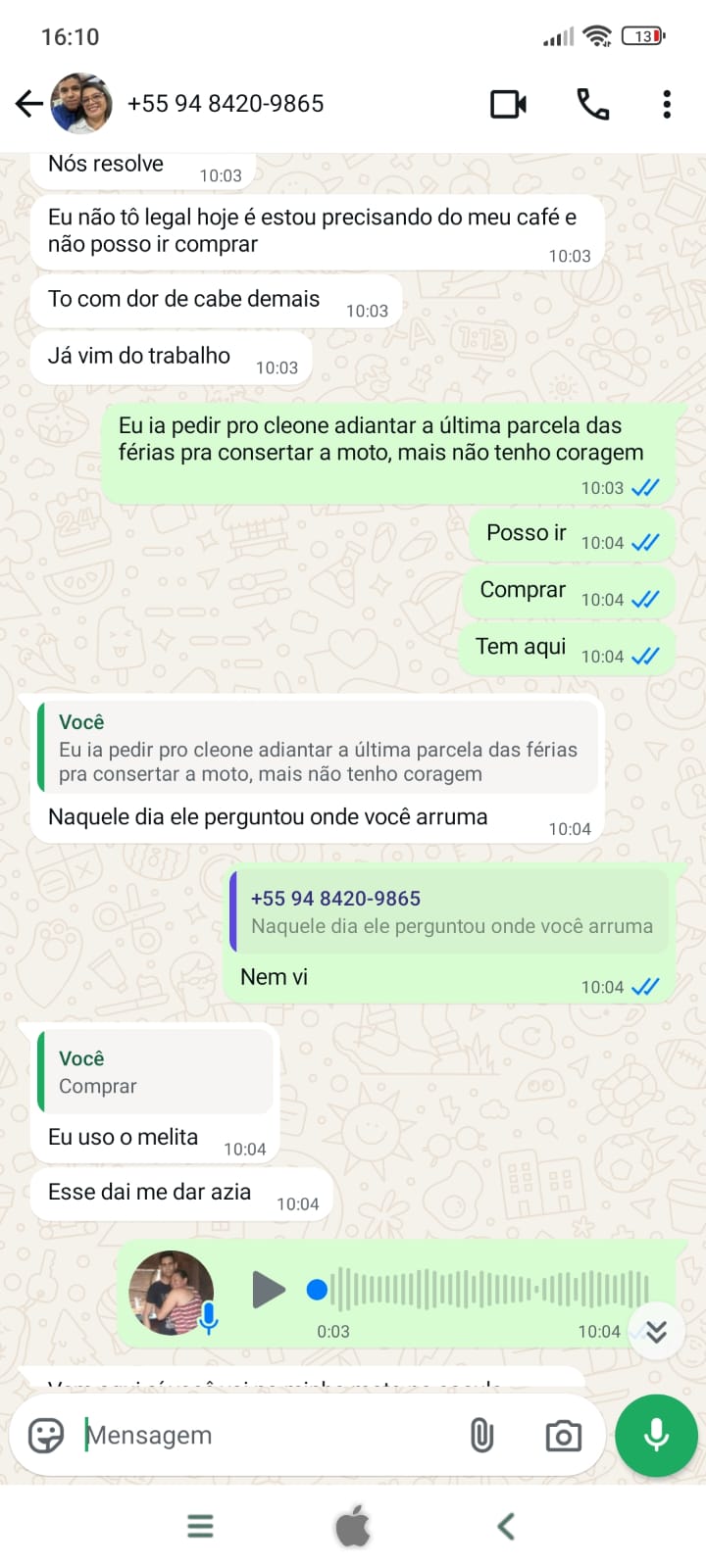Open the overflow menu

[x=667, y=103]
